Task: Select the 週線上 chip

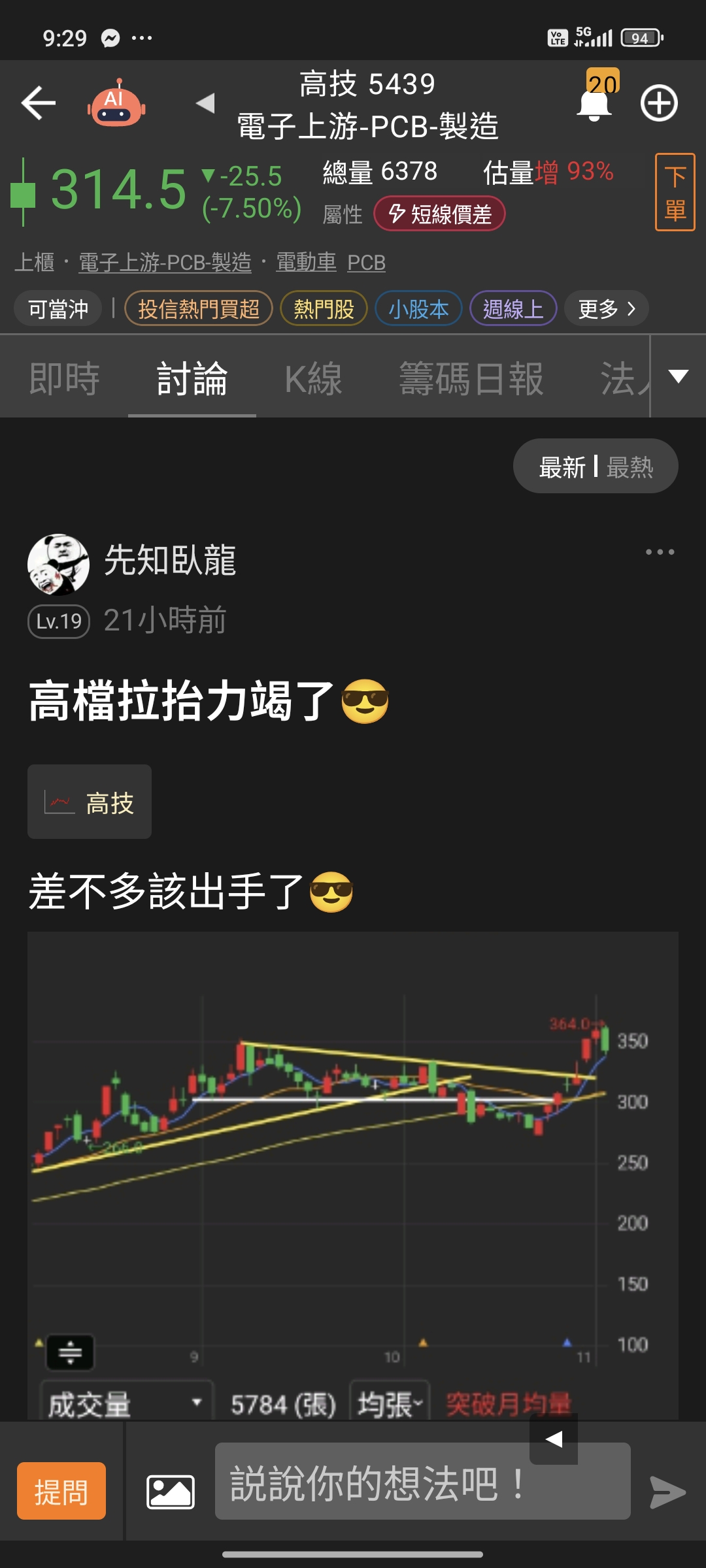Action: (x=513, y=308)
